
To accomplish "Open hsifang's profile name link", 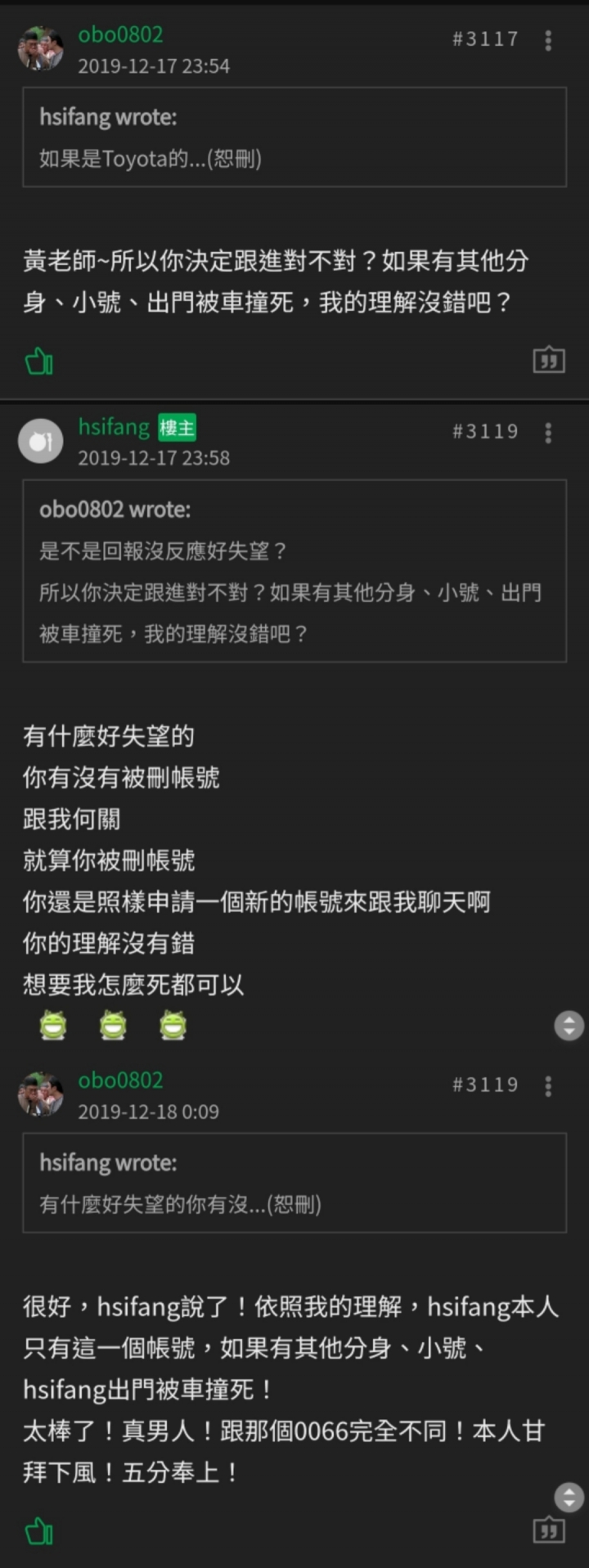I will click(114, 426).
